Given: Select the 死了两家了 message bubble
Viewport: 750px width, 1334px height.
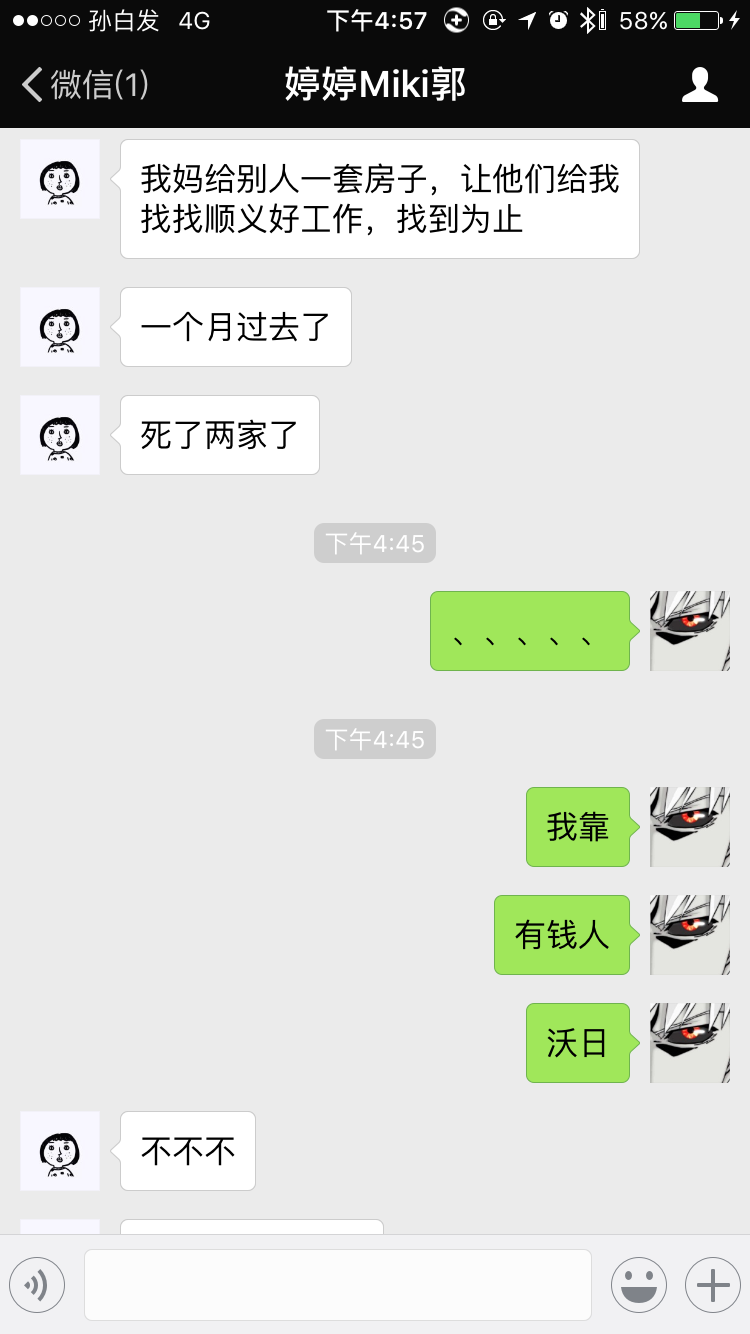Looking at the screenshot, I should pos(219,435).
